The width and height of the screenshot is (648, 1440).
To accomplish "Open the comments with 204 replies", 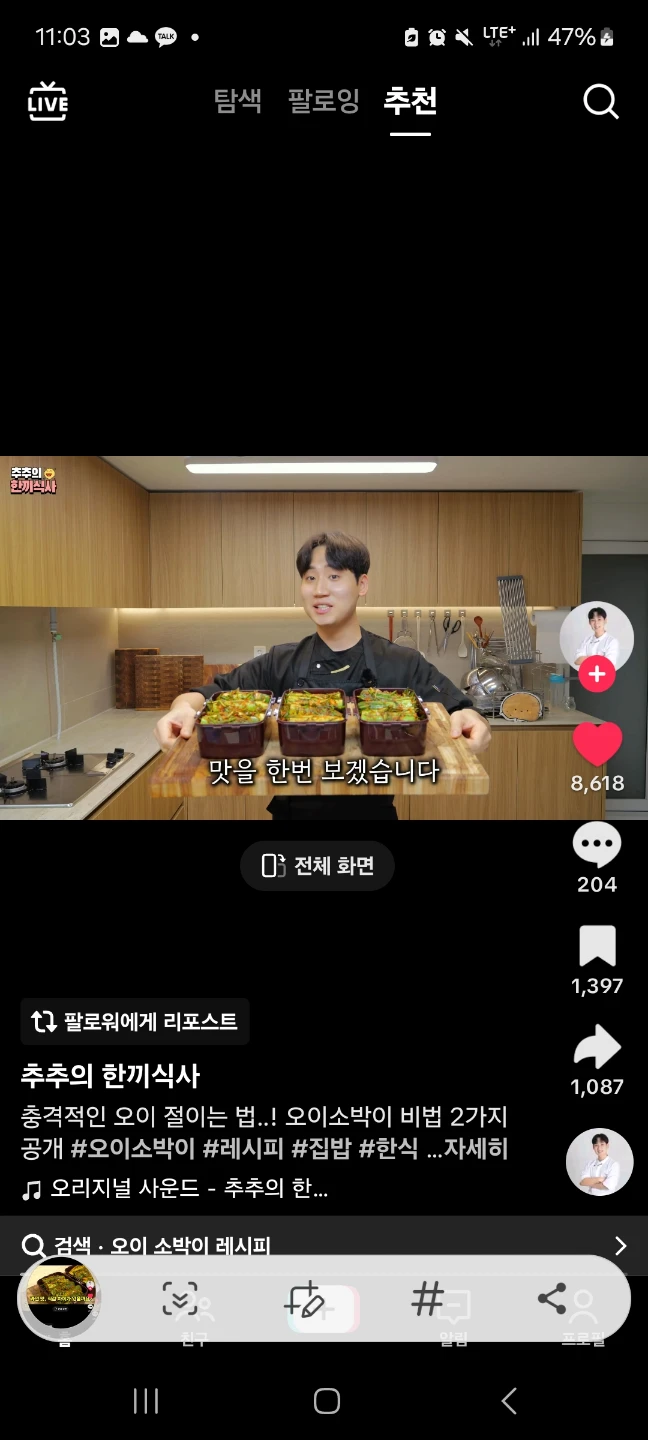I will click(597, 846).
